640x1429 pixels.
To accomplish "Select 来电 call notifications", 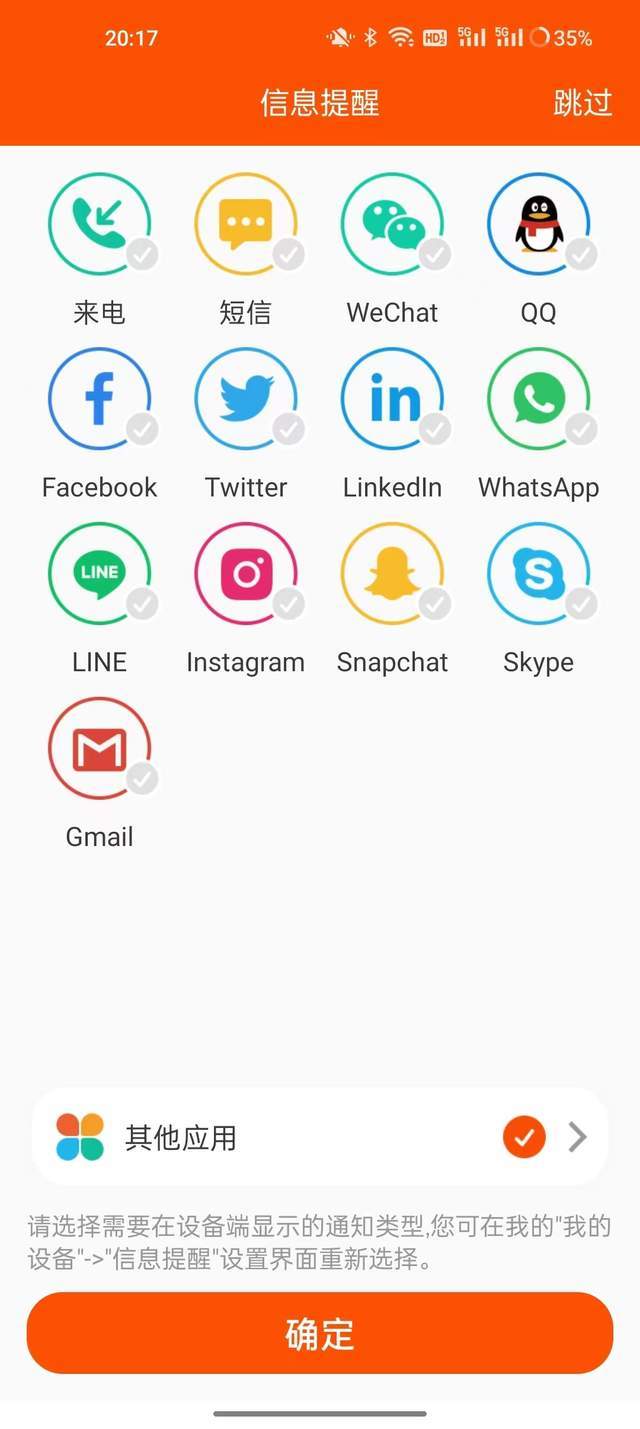I will pyautogui.click(x=100, y=224).
